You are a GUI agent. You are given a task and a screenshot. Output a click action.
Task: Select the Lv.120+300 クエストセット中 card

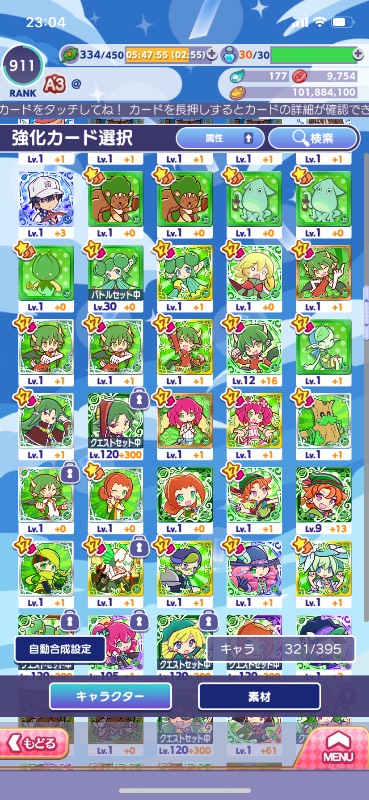[116, 421]
